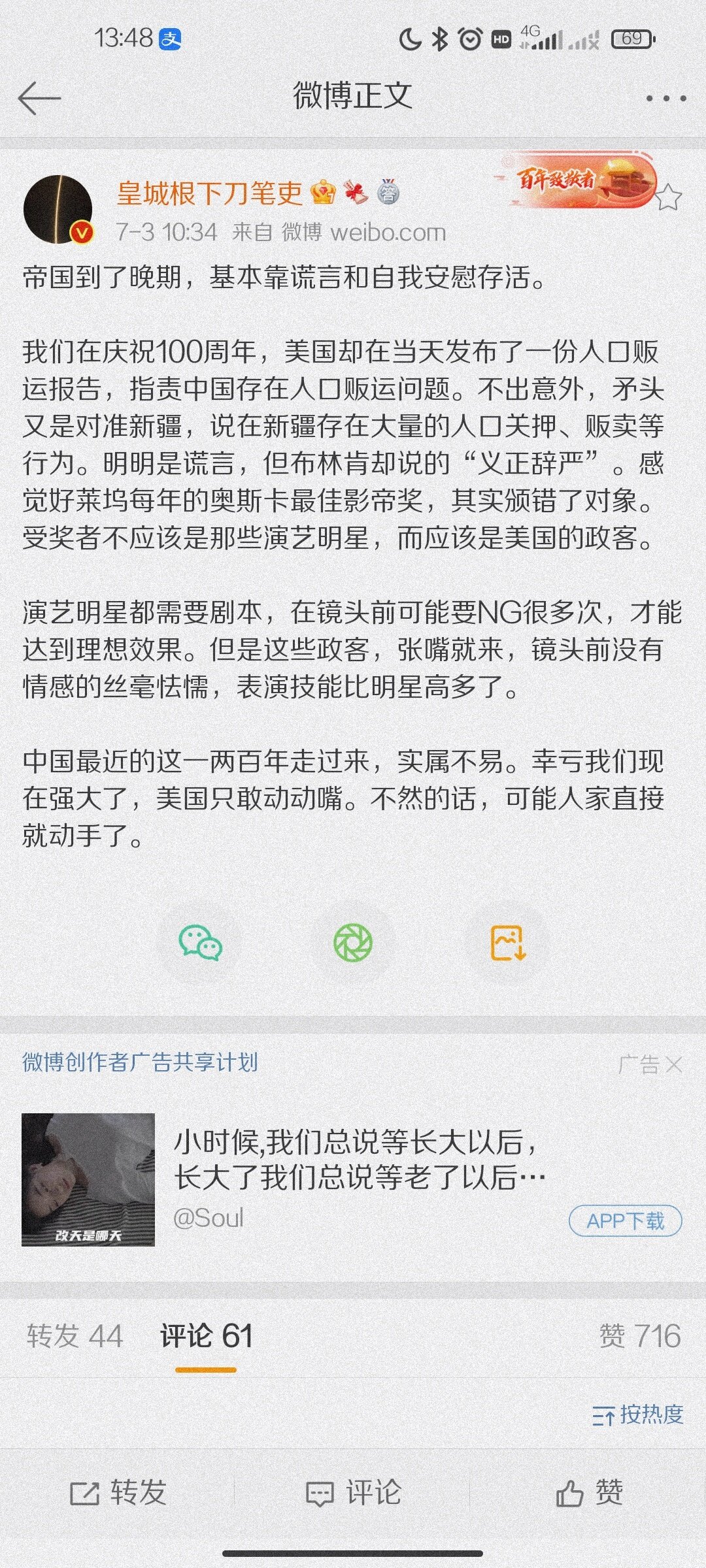Write a comment via the bottom 评论 button
The width and height of the screenshot is (706, 1568).
[x=353, y=1493]
